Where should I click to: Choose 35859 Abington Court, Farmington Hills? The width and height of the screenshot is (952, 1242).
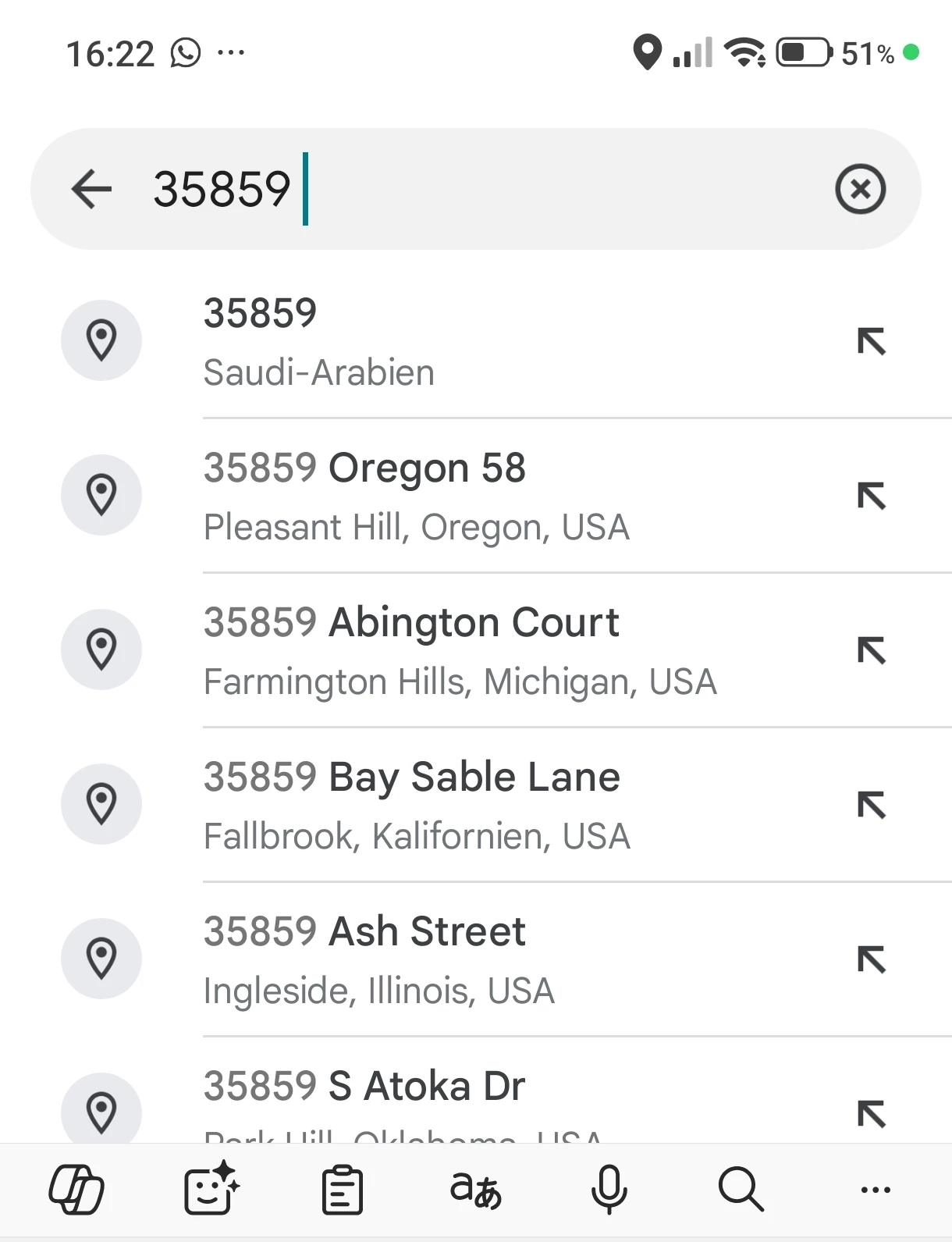[x=468, y=650]
